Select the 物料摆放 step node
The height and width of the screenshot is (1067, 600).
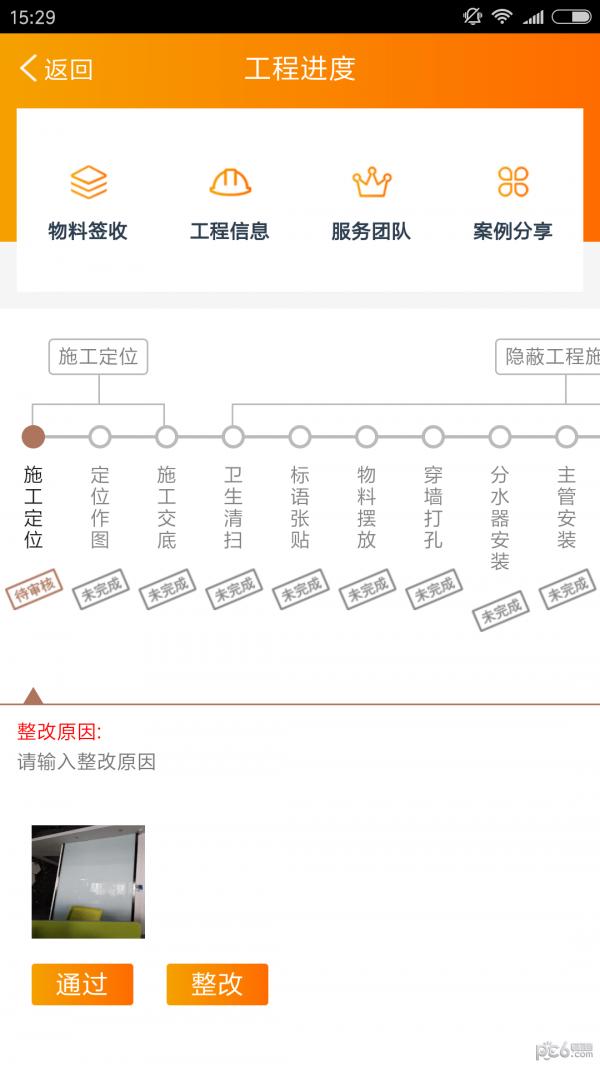coord(367,437)
